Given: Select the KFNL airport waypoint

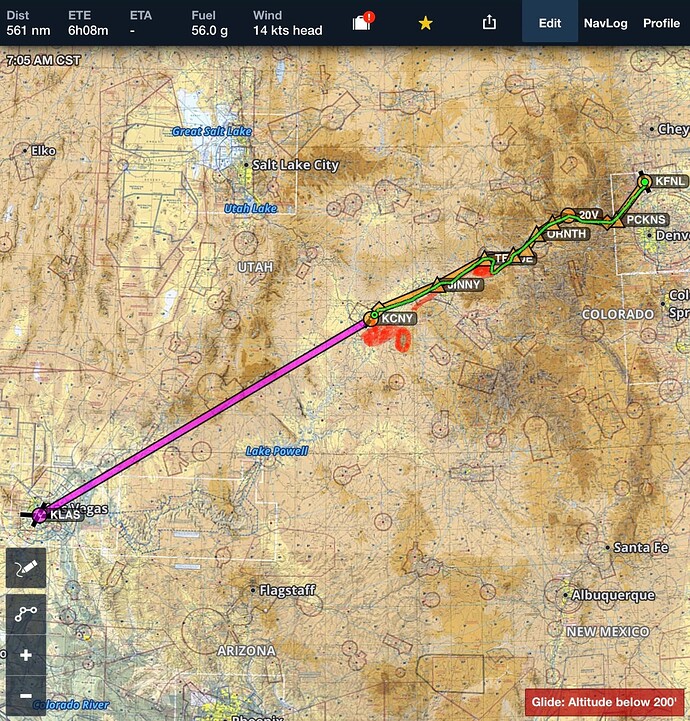Looking at the screenshot, I should (645, 182).
